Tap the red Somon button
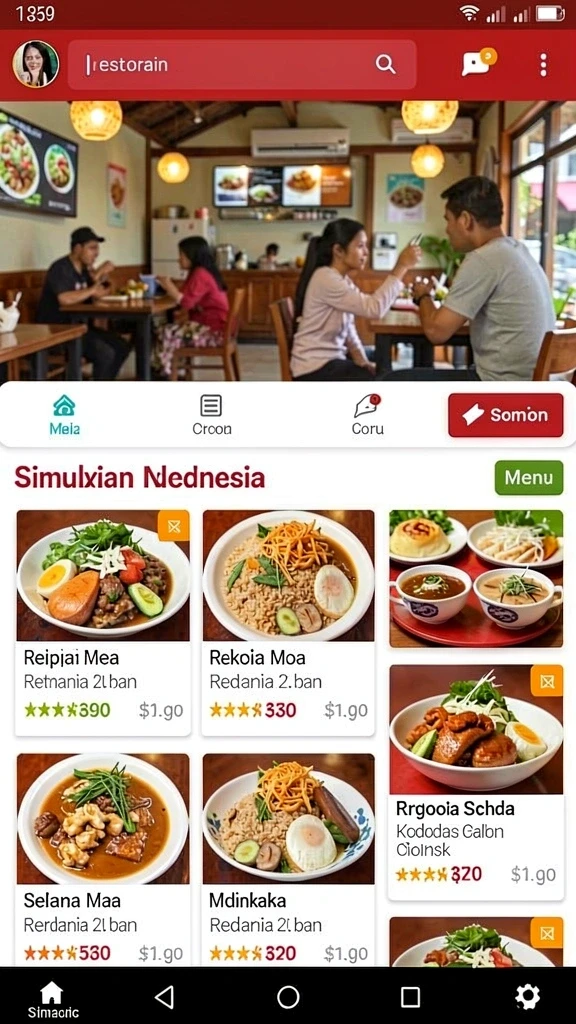Viewport: 576px width, 1024px height. coord(505,415)
